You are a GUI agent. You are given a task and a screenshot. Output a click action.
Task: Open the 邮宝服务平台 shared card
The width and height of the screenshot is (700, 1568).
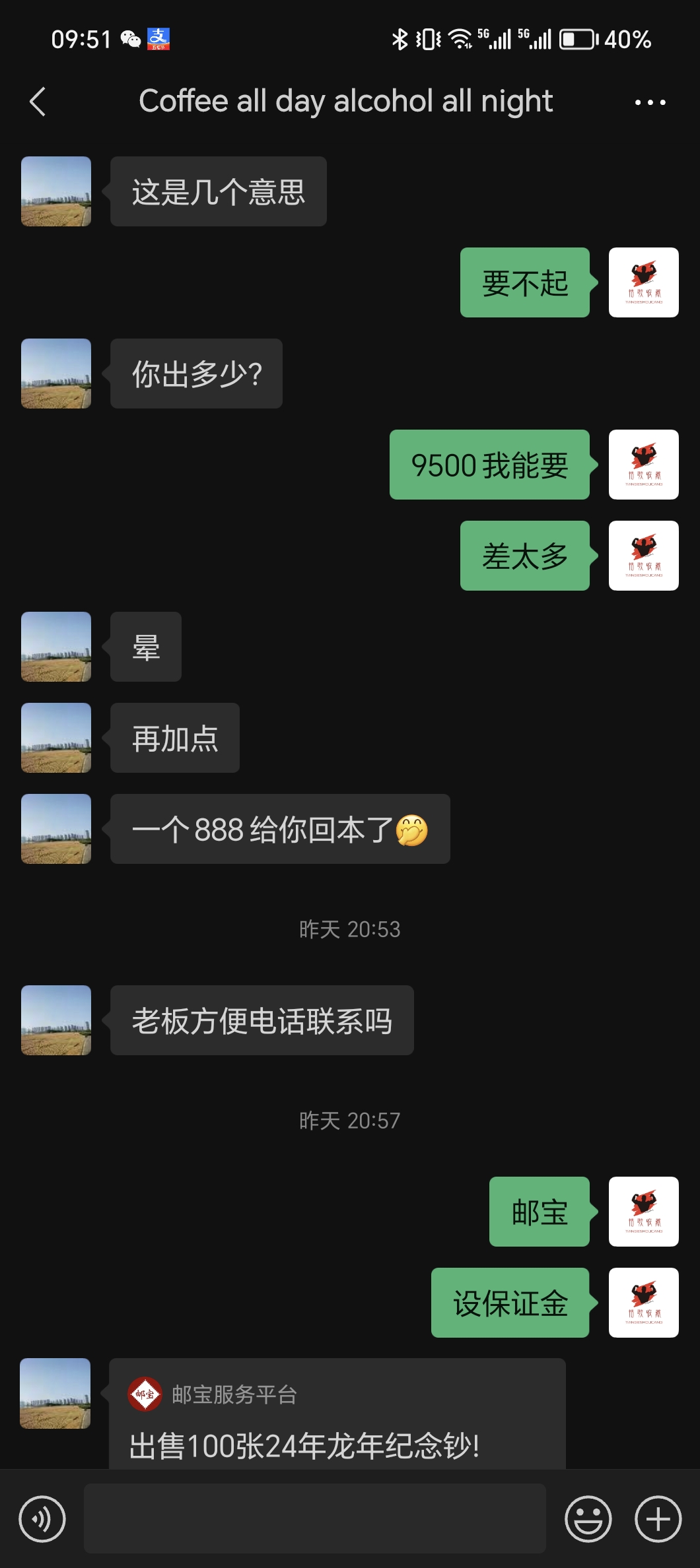click(x=337, y=1419)
